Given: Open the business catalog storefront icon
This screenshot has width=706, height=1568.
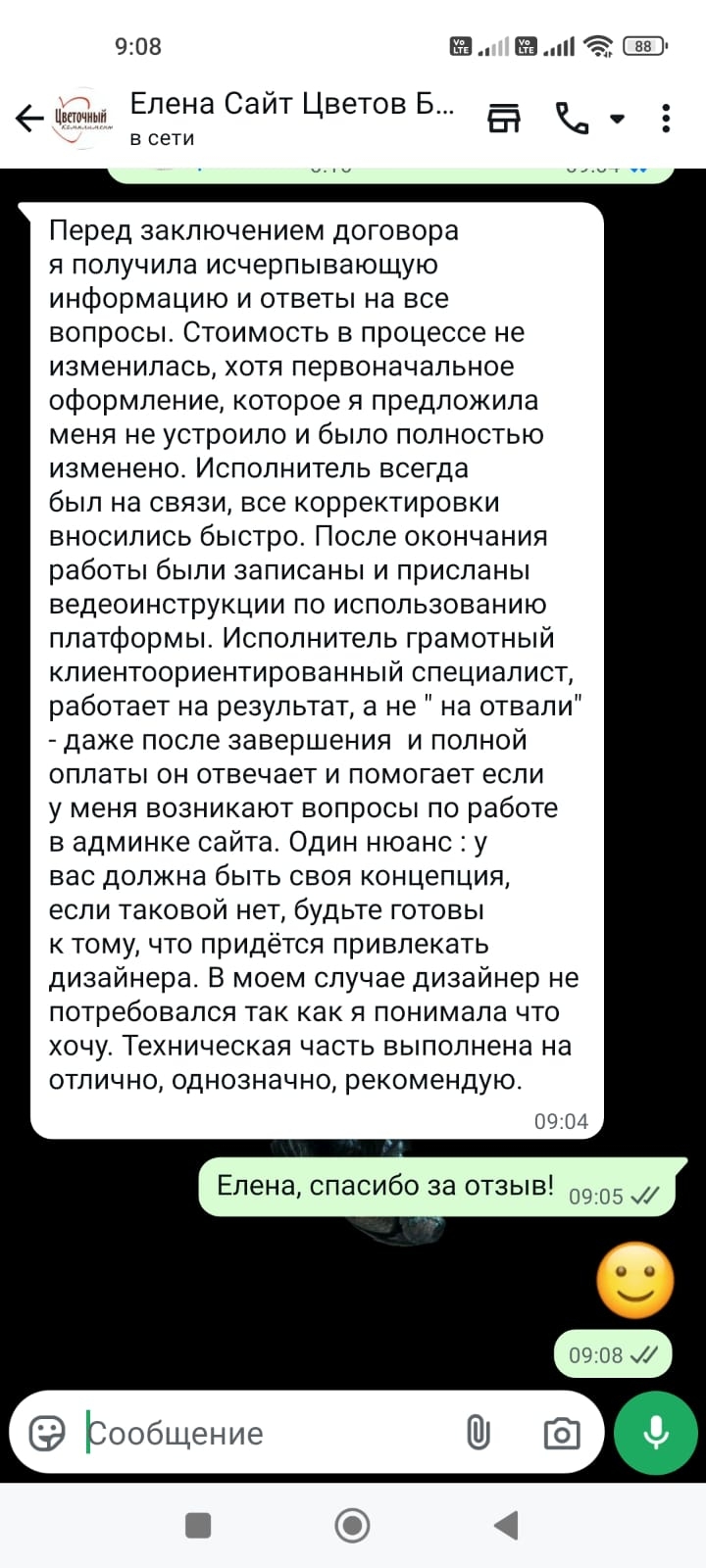Looking at the screenshot, I should [504, 119].
